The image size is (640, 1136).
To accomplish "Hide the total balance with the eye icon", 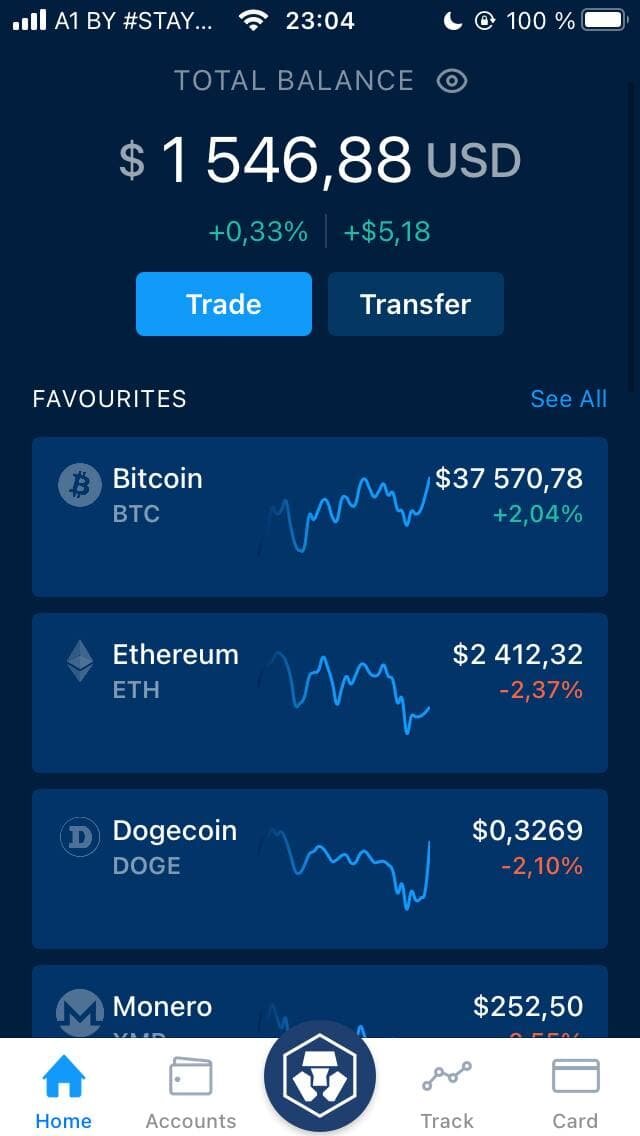I will pyautogui.click(x=452, y=81).
